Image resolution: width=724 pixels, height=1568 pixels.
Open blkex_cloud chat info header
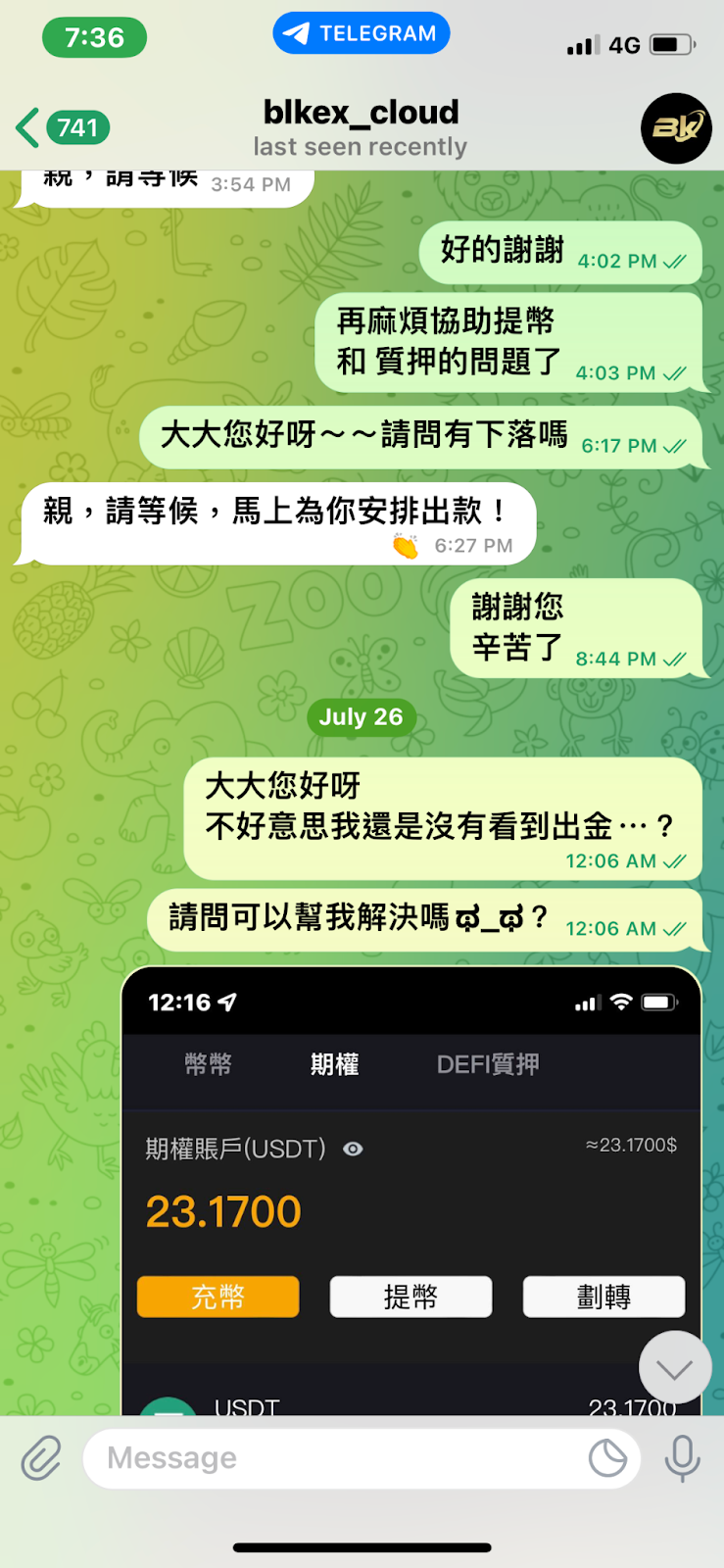click(361, 128)
